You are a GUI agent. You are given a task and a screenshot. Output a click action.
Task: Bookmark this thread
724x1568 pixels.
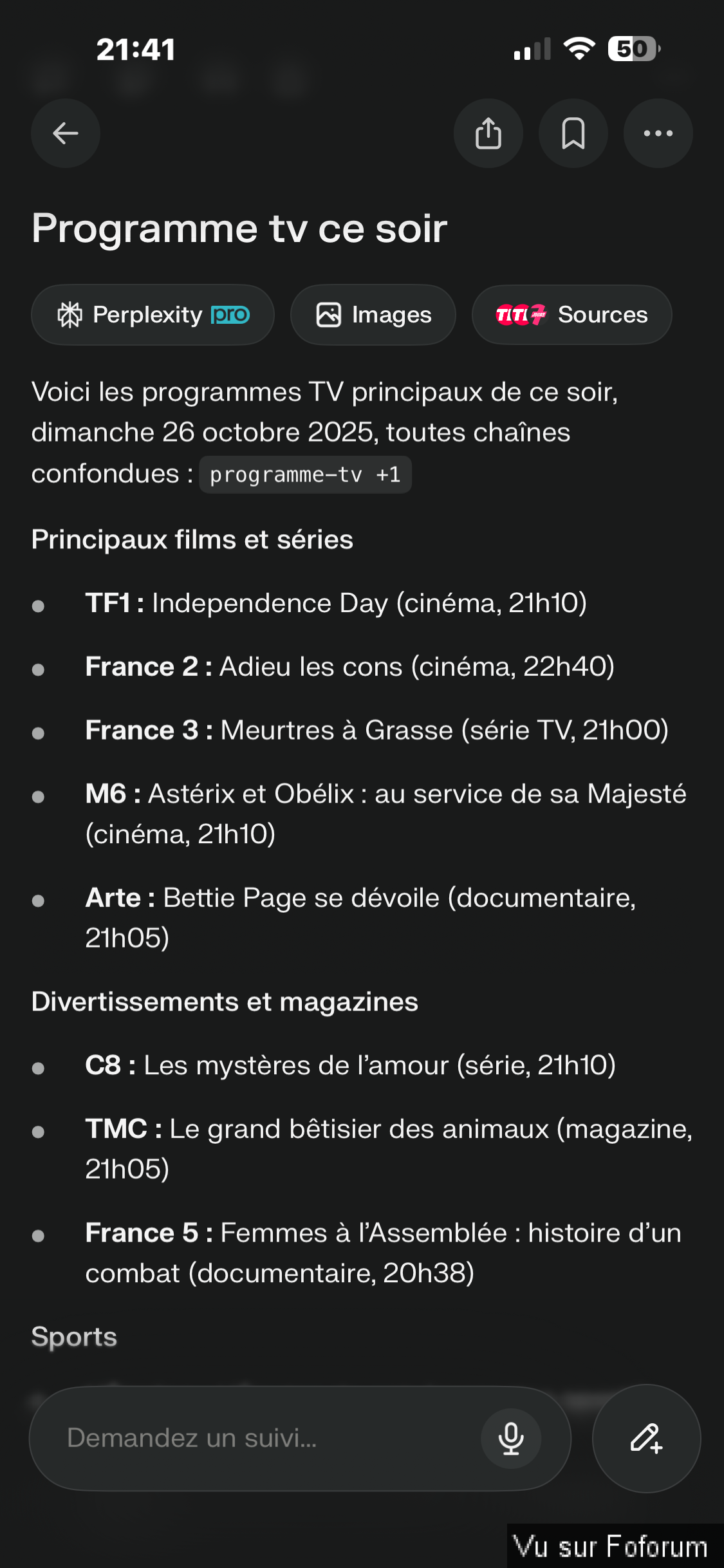573,133
